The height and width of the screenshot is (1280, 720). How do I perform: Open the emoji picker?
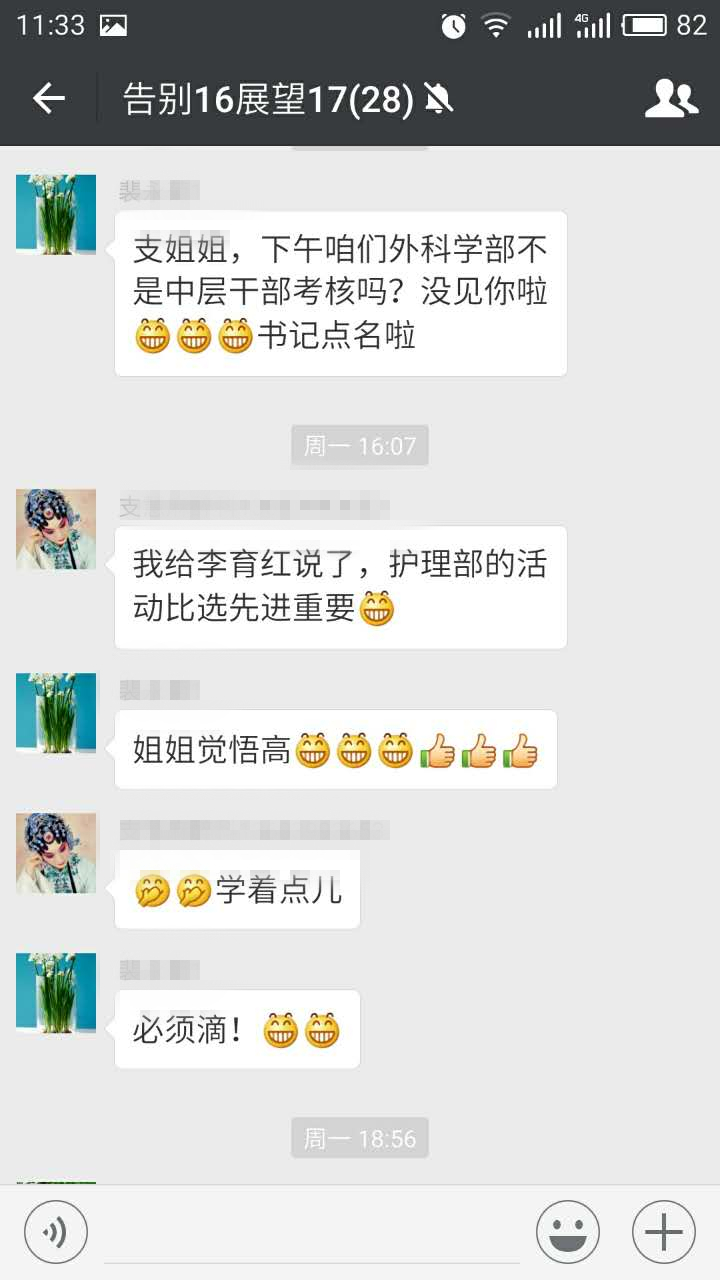click(568, 1232)
